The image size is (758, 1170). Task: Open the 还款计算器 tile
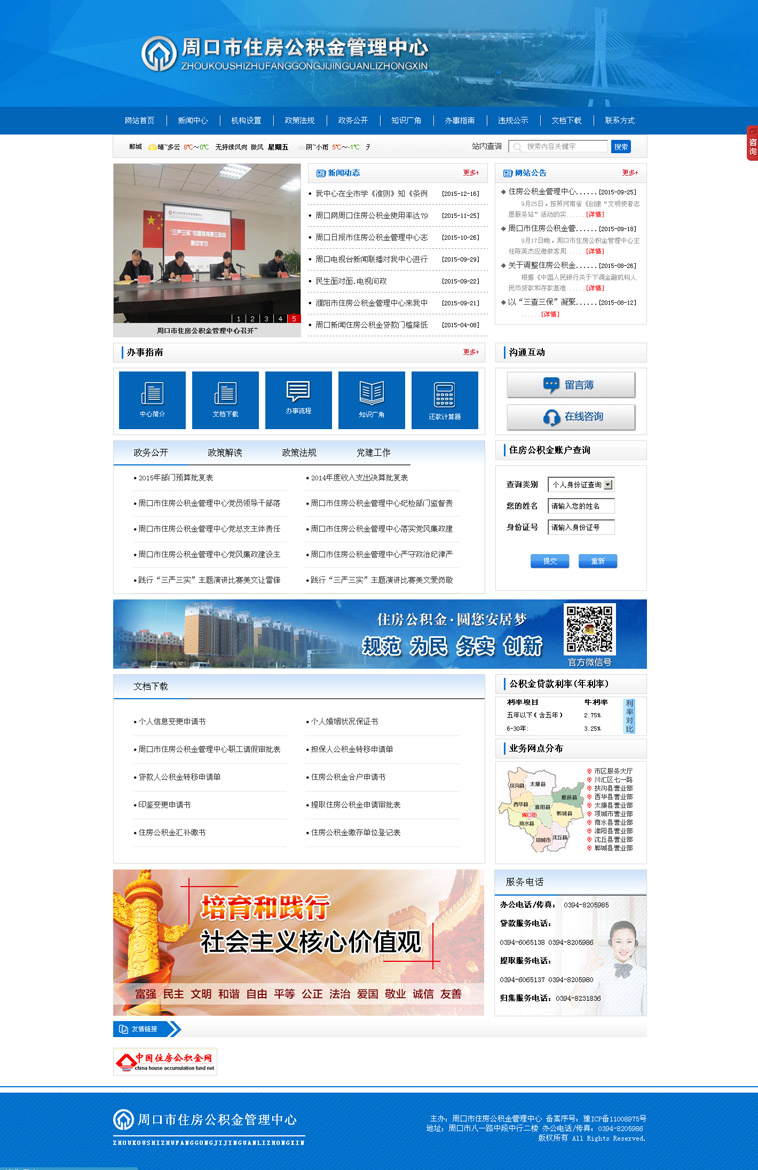click(x=445, y=400)
